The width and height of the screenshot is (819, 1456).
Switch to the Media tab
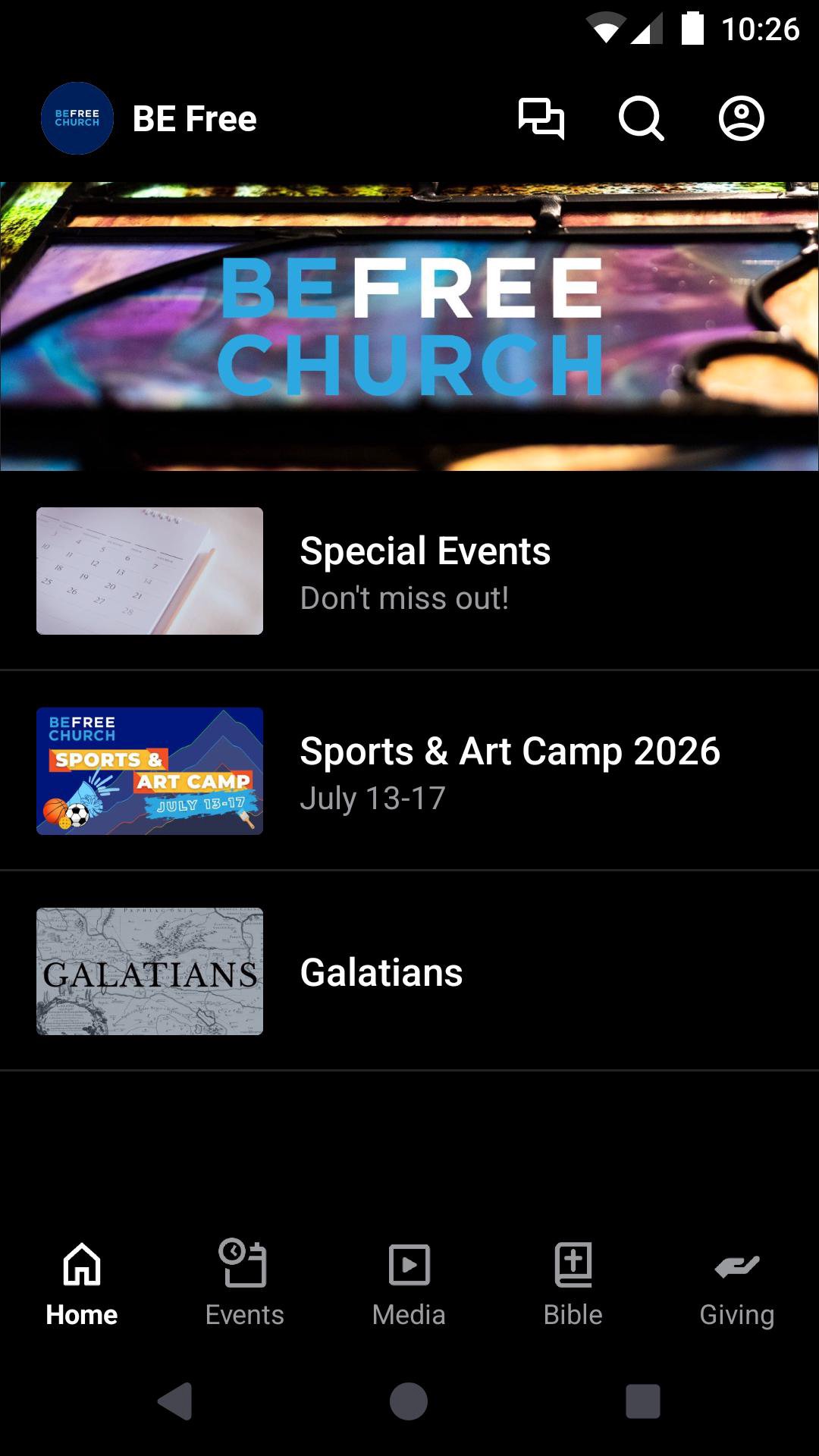pyautogui.click(x=409, y=1282)
